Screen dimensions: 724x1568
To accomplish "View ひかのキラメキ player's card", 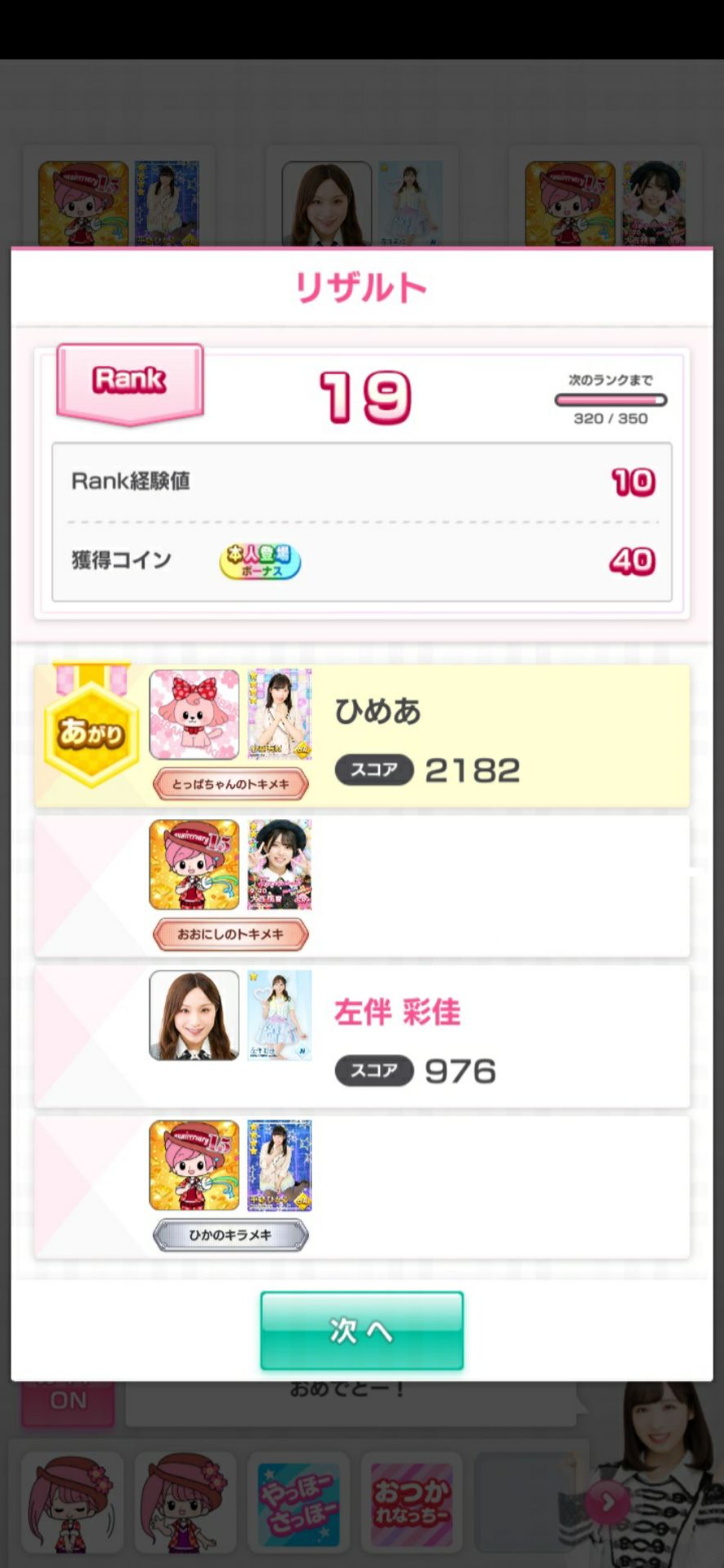I will [x=279, y=1165].
